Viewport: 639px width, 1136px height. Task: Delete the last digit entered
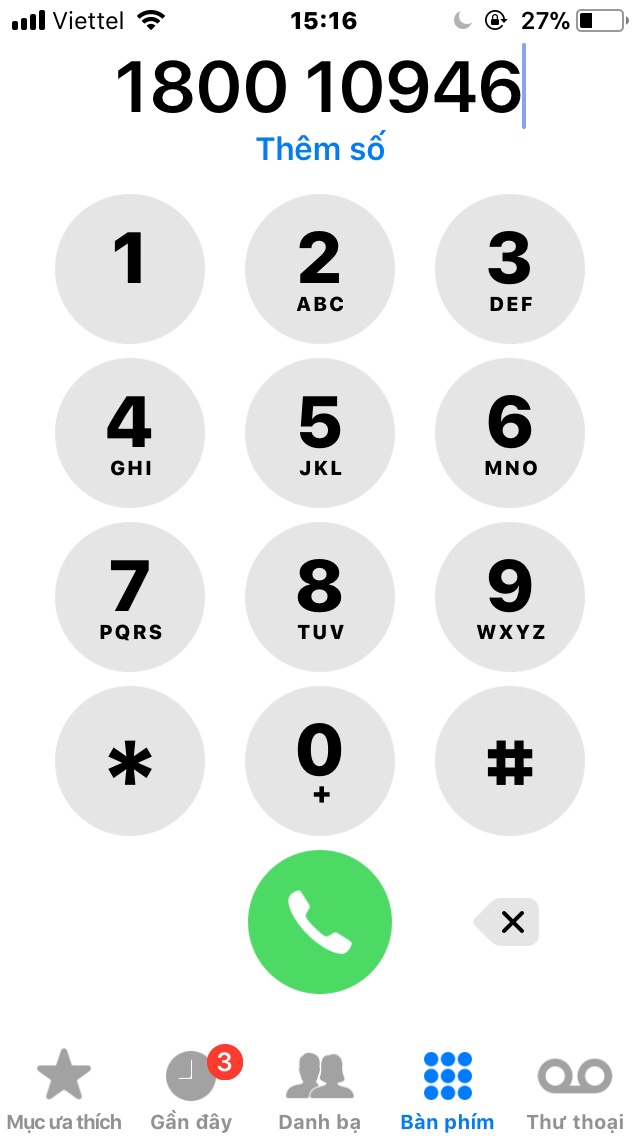point(510,922)
